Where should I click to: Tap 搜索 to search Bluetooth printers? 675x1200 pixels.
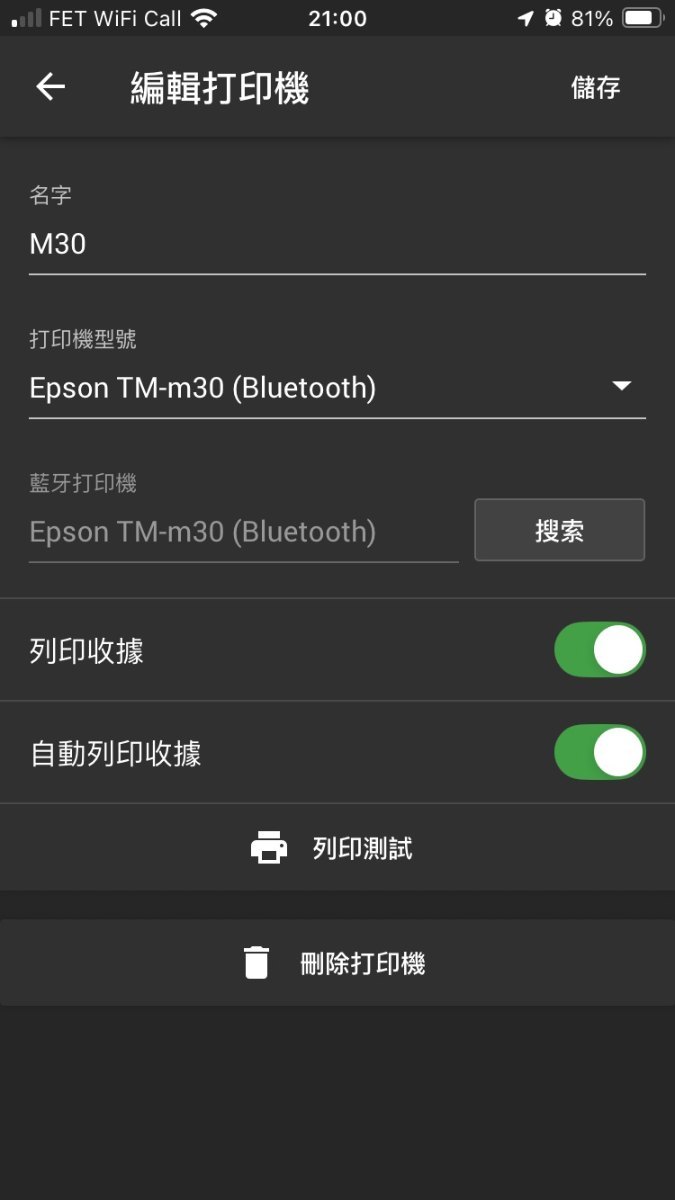(x=559, y=530)
